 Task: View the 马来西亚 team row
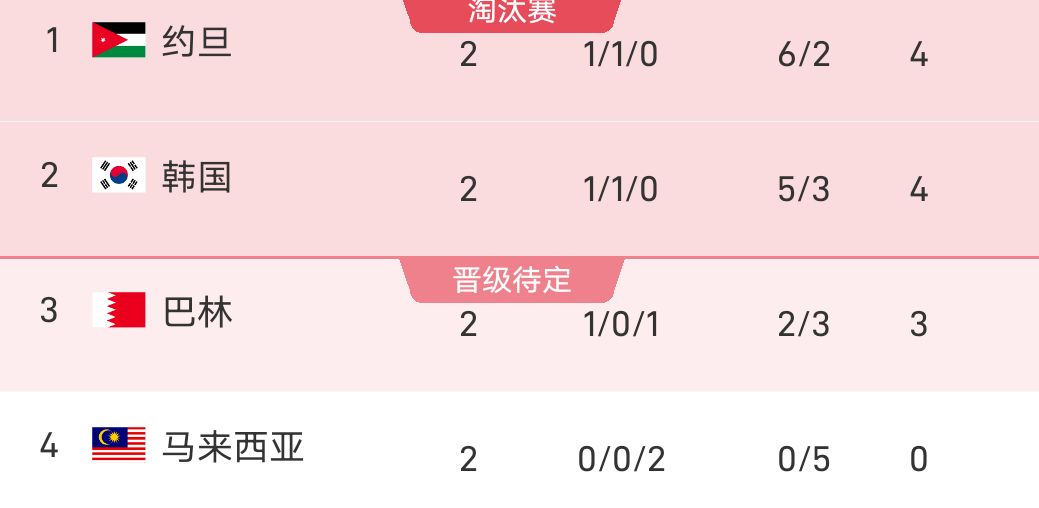click(232, 447)
